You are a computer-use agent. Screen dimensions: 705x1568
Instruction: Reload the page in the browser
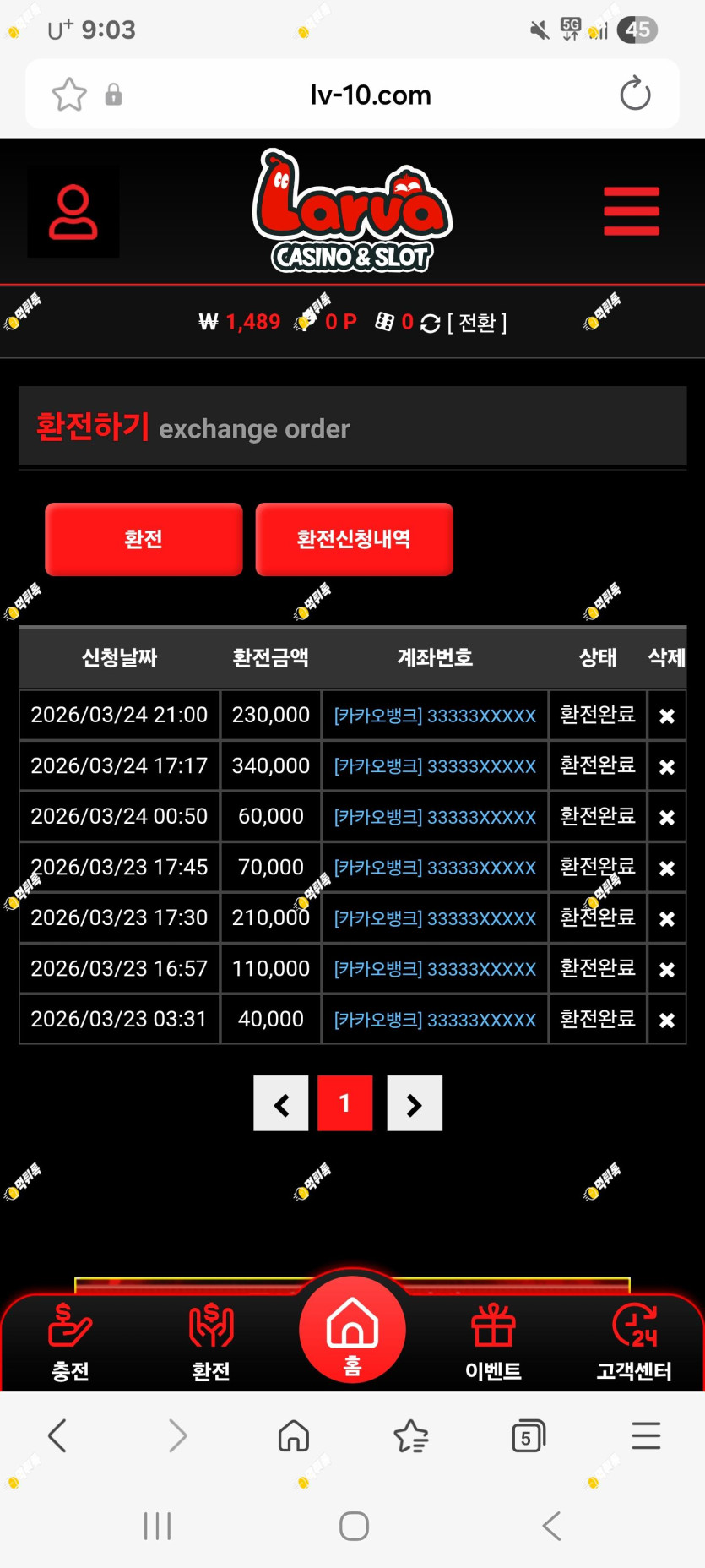click(635, 94)
